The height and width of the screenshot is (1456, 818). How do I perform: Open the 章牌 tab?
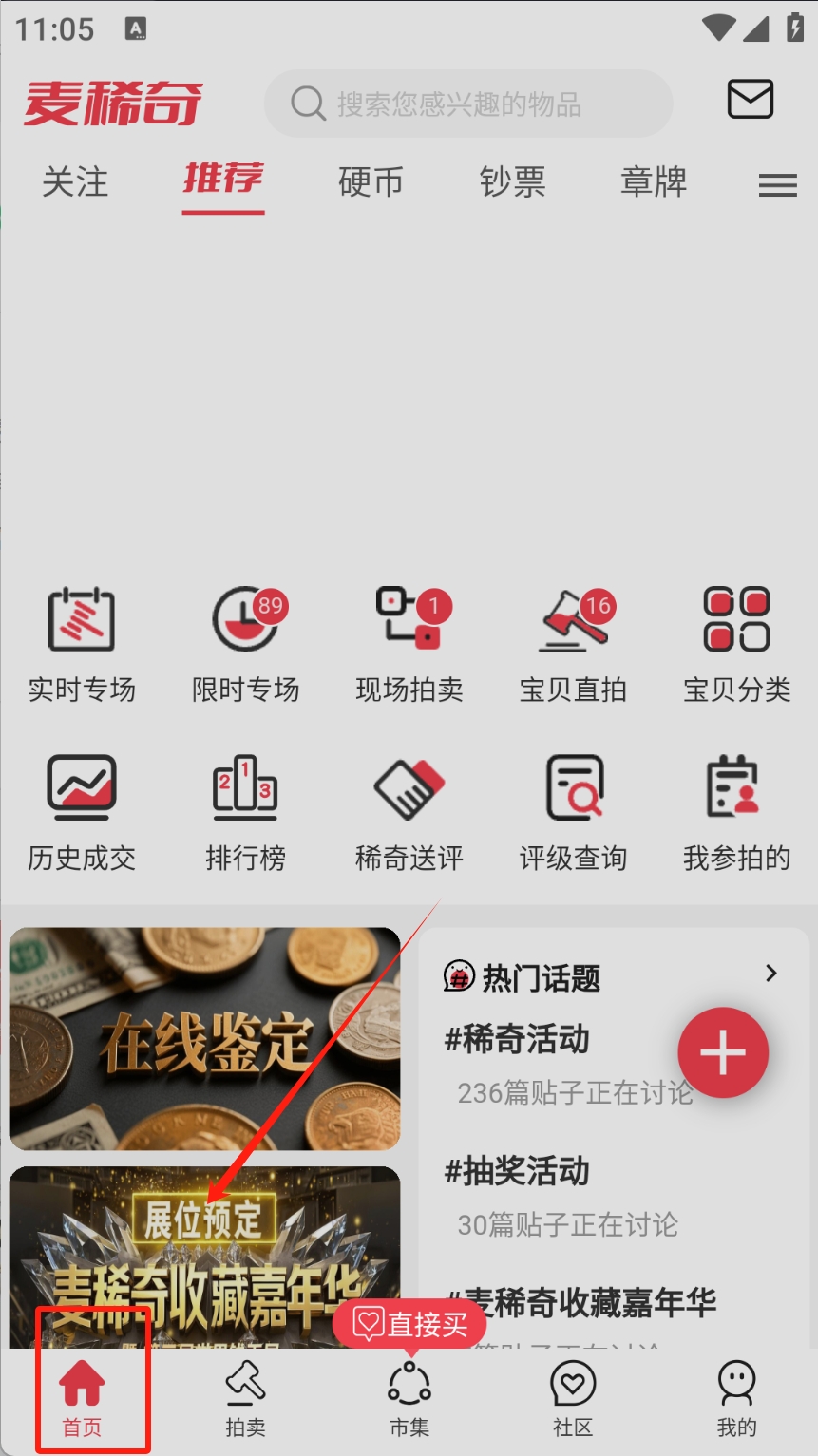[654, 181]
